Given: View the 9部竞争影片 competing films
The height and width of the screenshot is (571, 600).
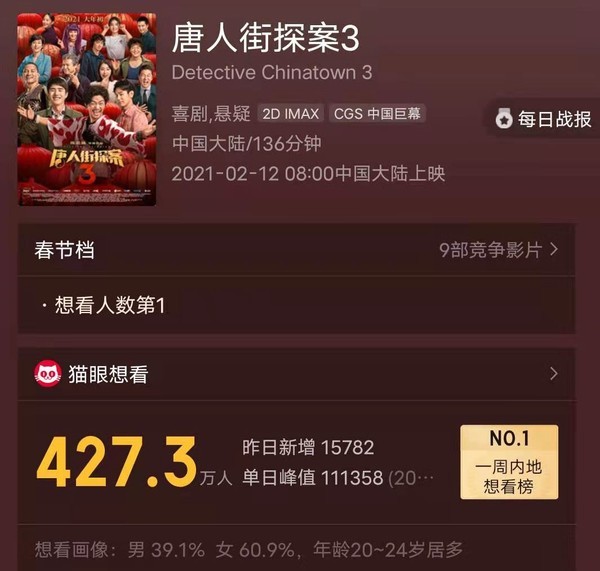Looking at the screenshot, I should coord(498,249).
